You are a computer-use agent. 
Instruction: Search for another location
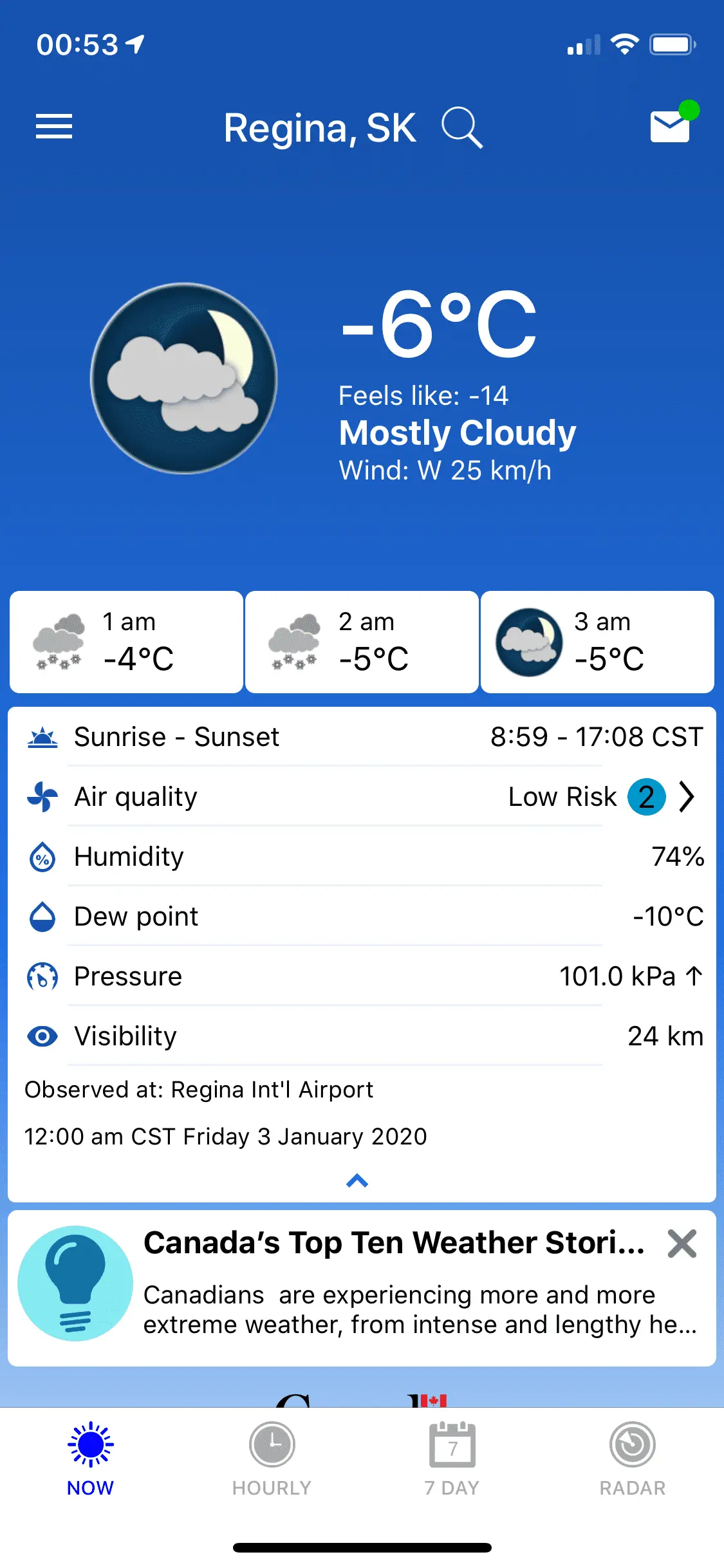tap(461, 128)
